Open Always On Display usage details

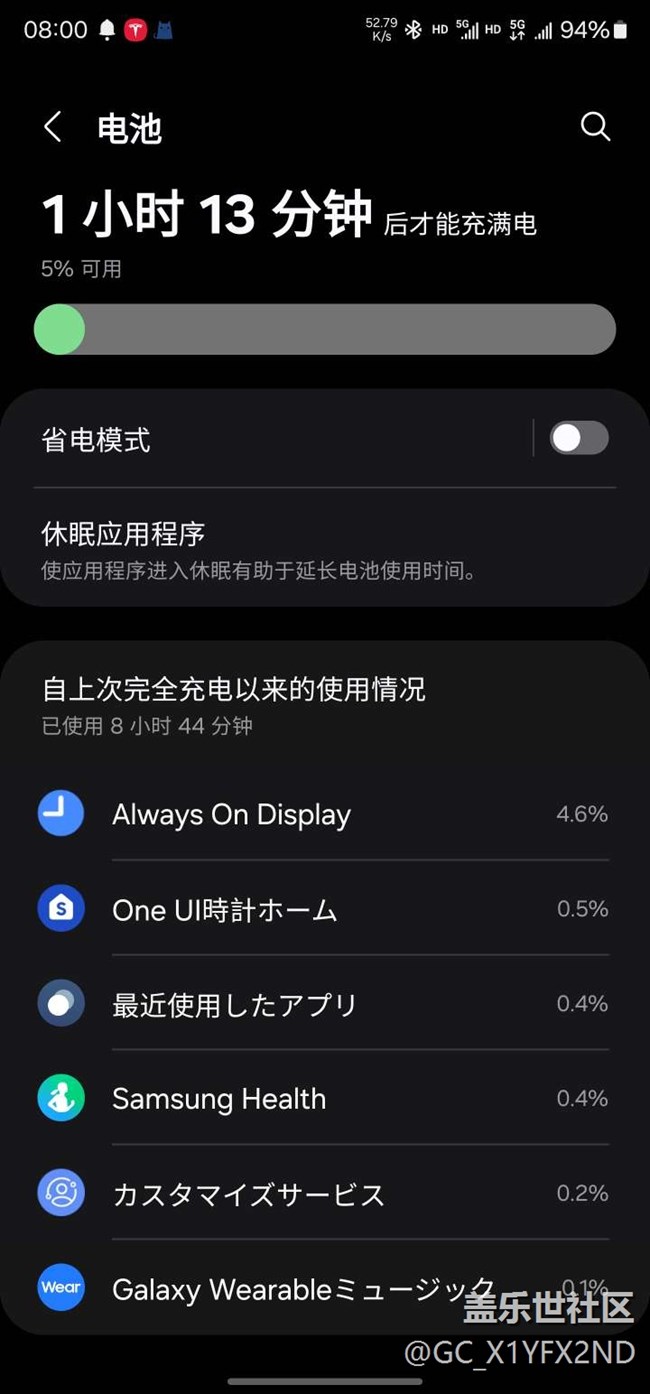[x=325, y=814]
